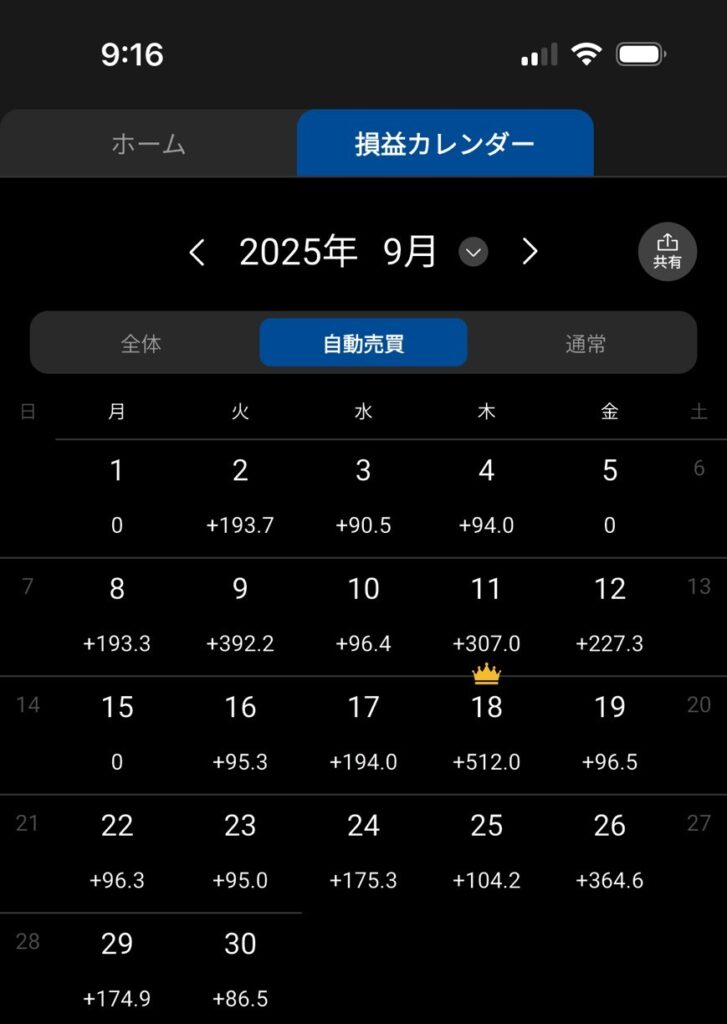Go to the previous month

[x=197, y=253]
